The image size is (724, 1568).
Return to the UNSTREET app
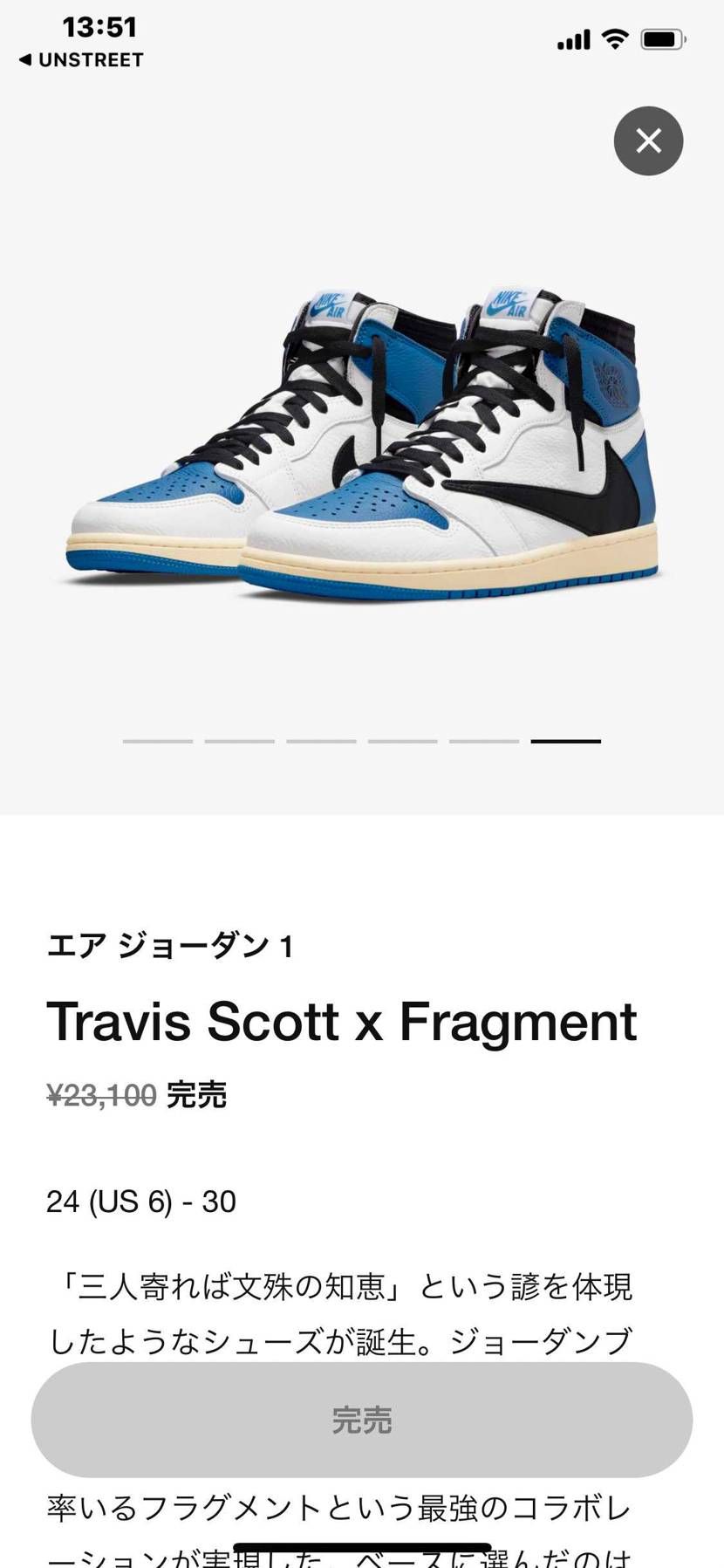coord(80,60)
